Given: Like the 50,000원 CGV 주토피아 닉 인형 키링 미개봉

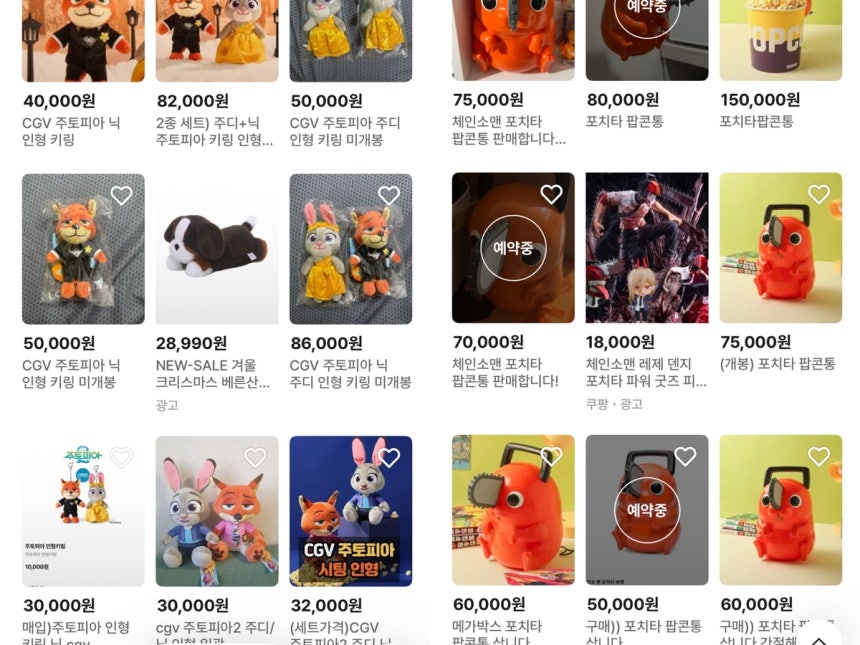Looking at the screenshot, I should point(121,196).
